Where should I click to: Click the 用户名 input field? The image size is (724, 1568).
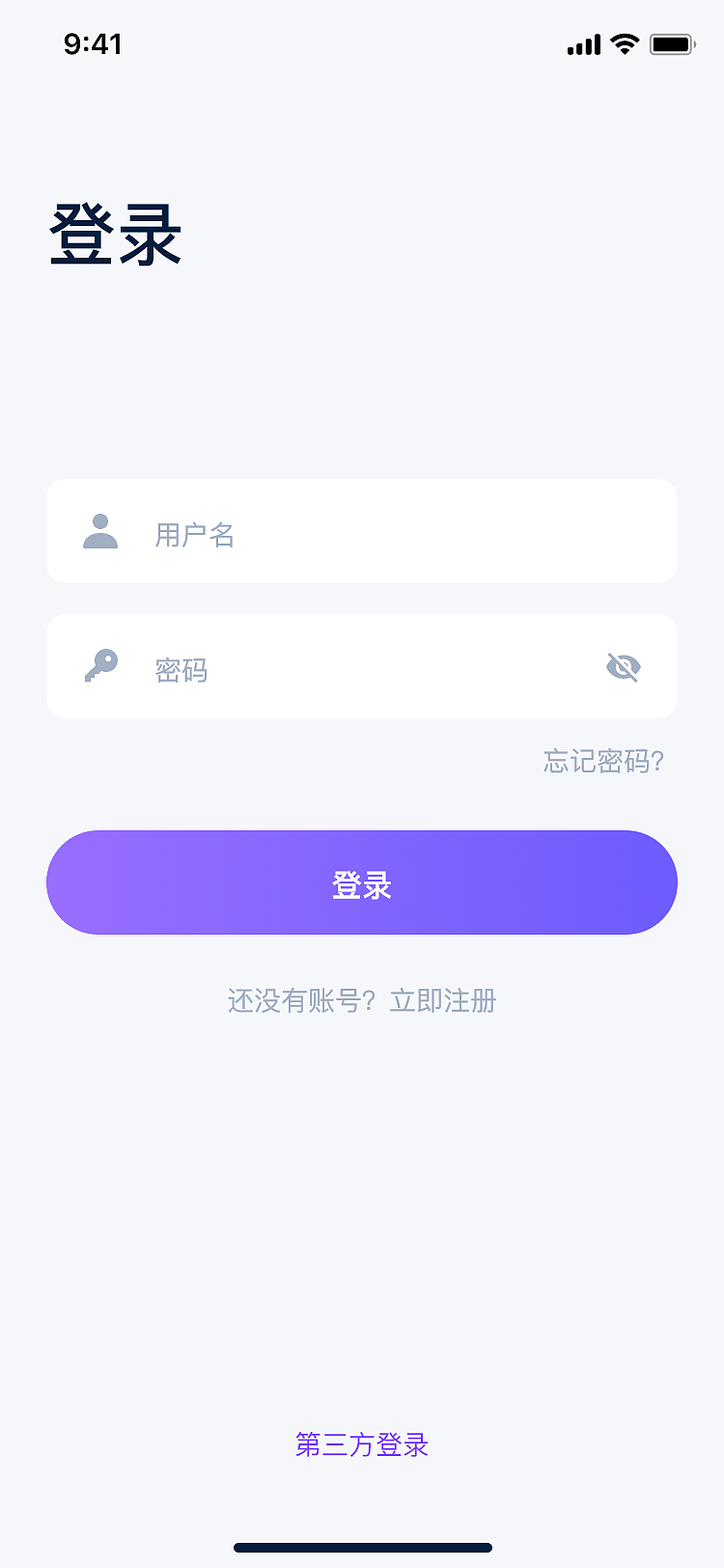point(362,531)
